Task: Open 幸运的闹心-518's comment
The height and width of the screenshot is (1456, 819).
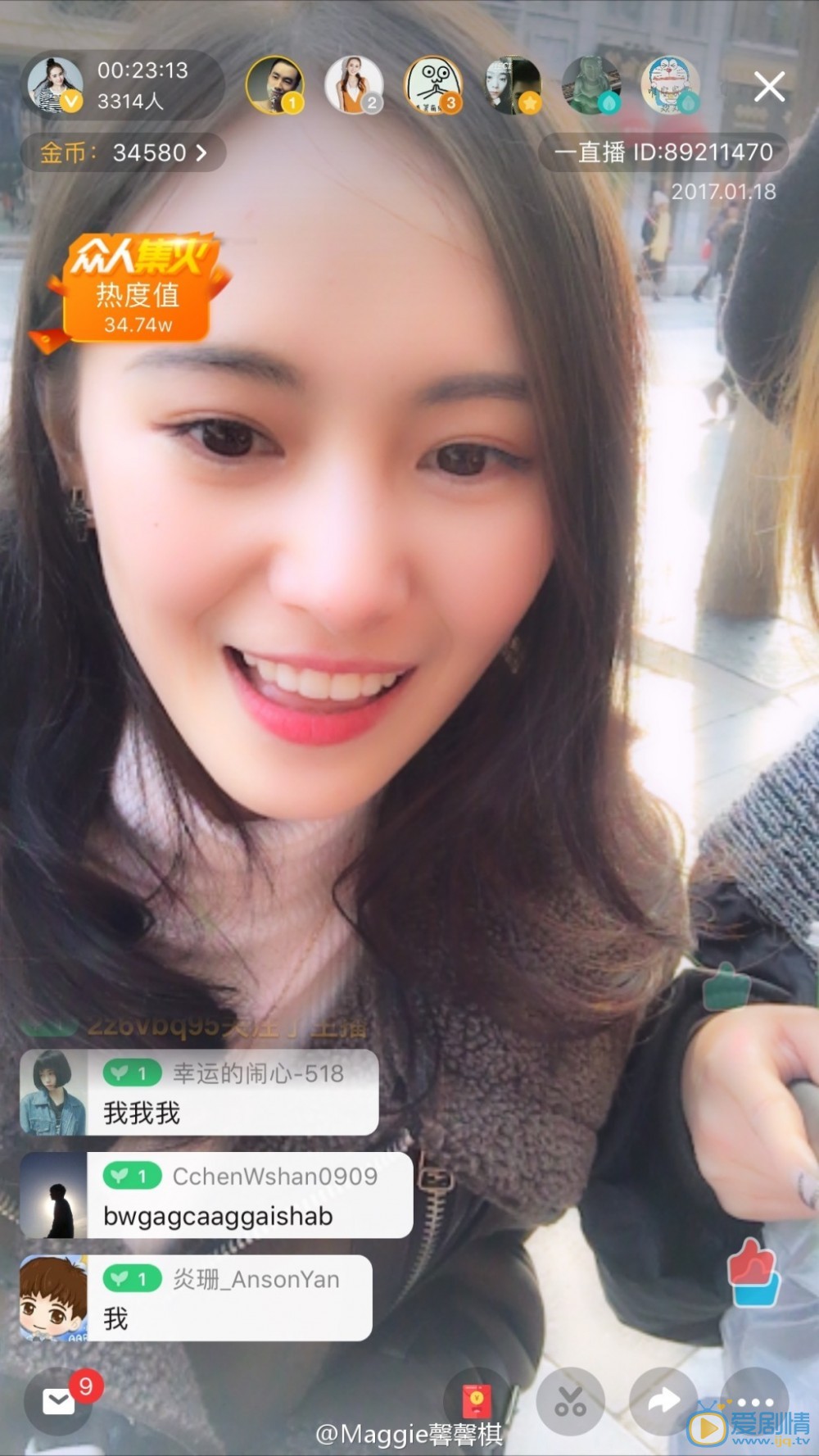Action: [x=199, y=1093]
